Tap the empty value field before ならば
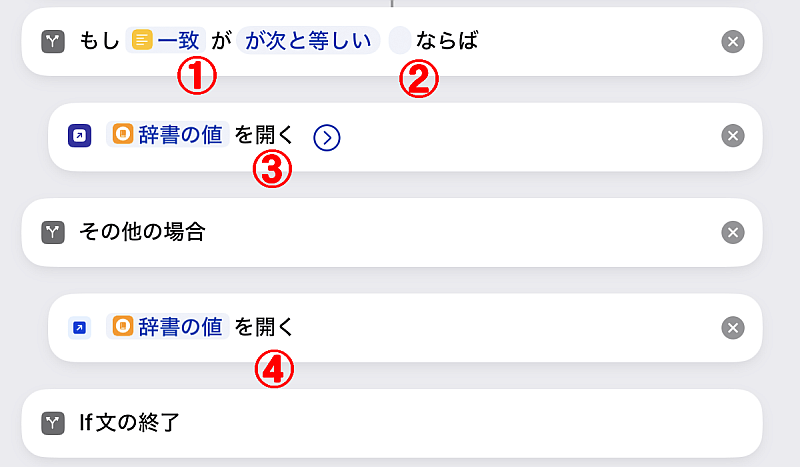The height and width of the screenshot is (467, 800). 399,40
